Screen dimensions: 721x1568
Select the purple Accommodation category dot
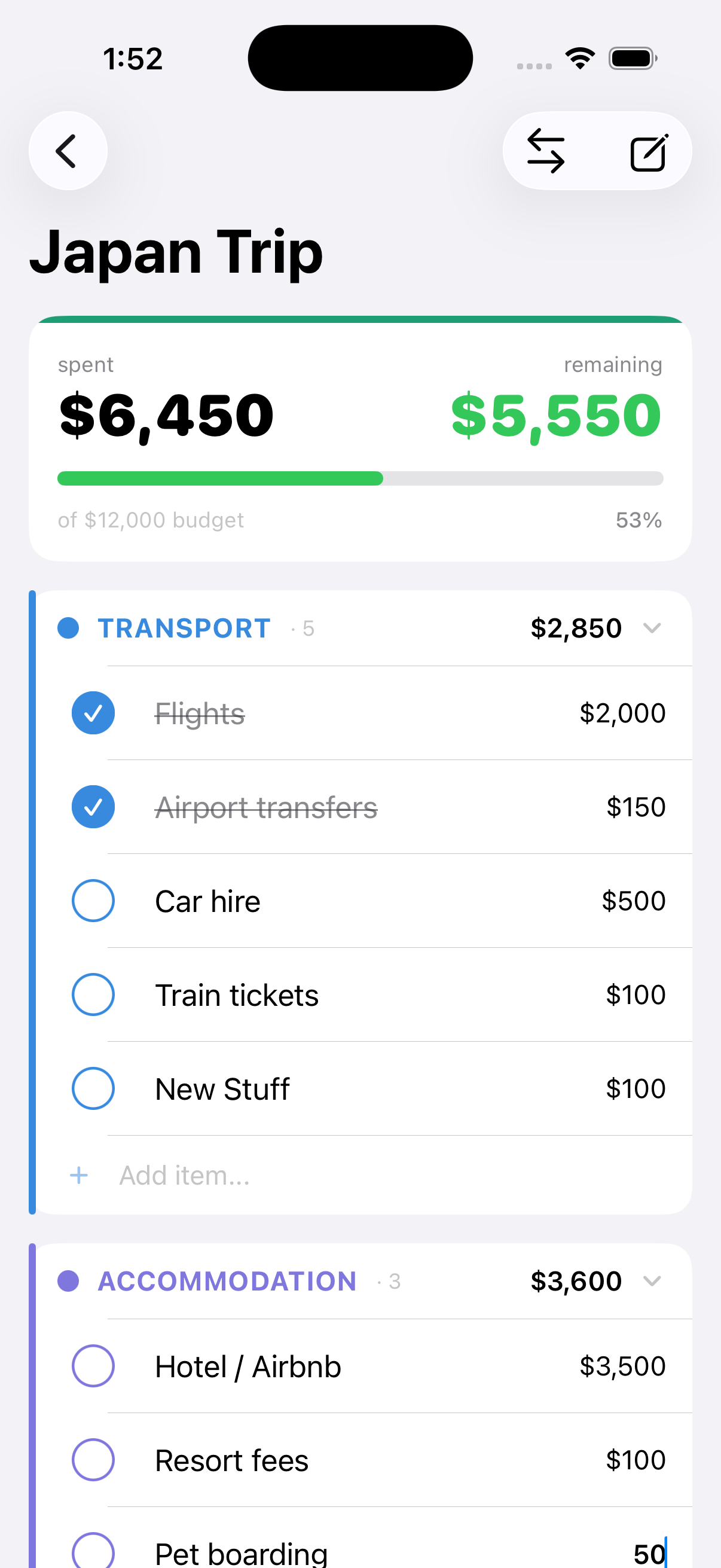coord(69,1281)
